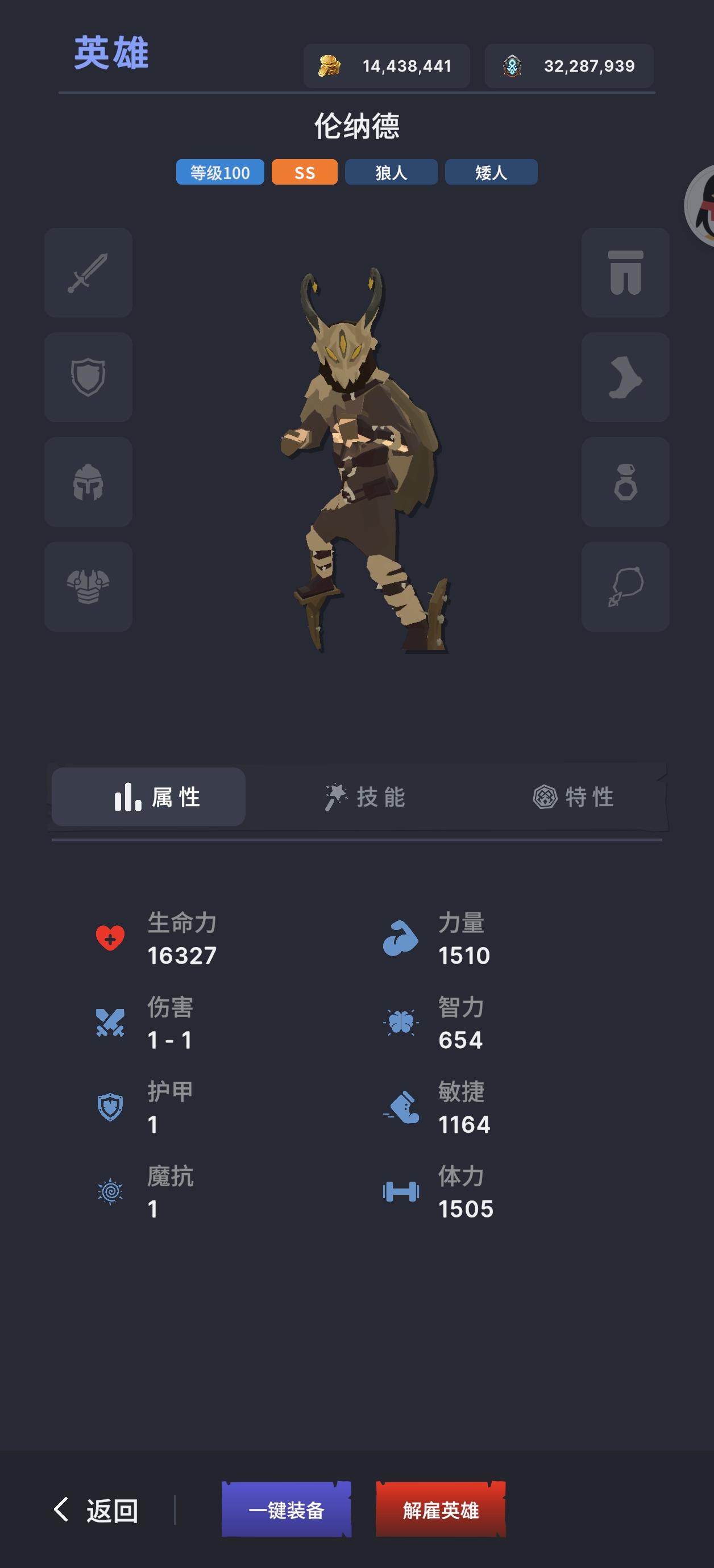Open the chest armor equipment slot

[88, 586]
